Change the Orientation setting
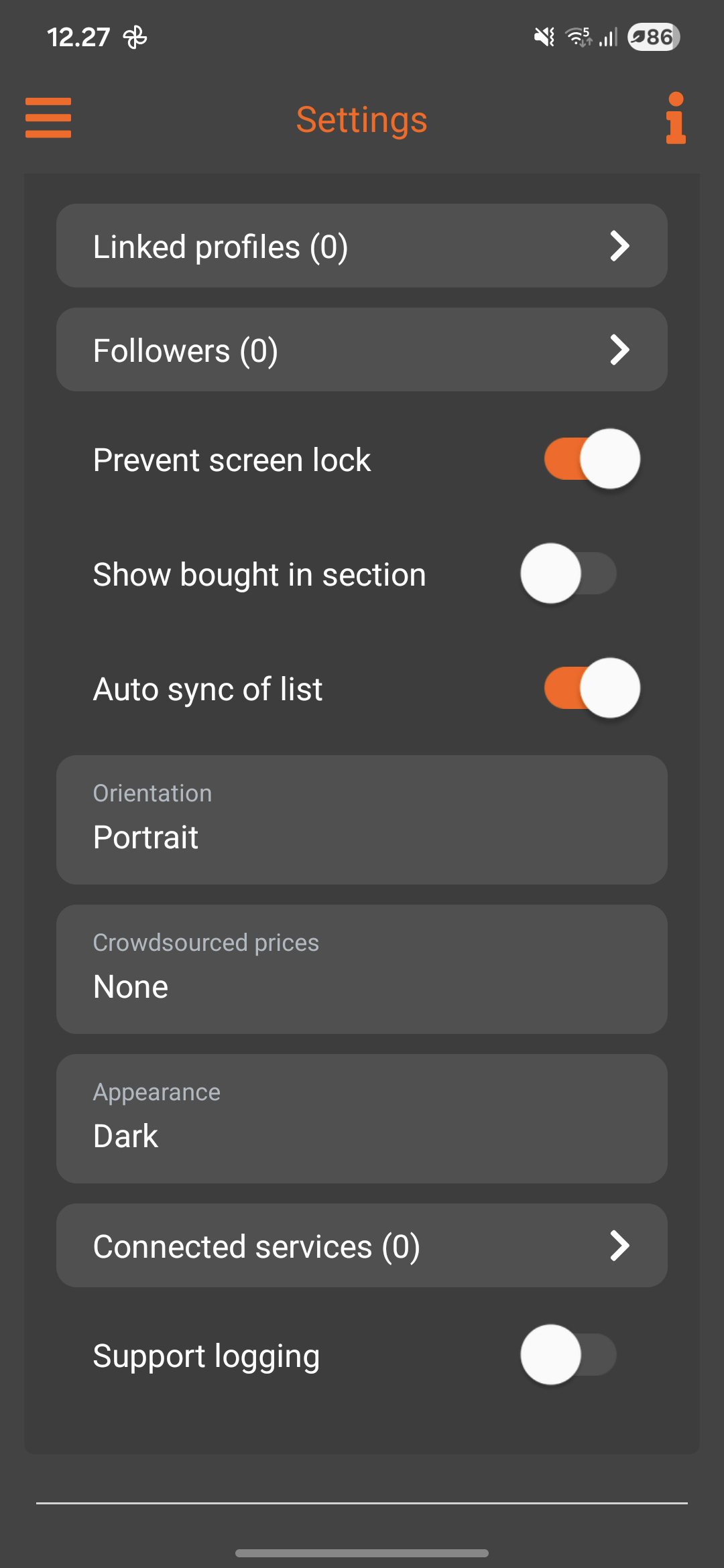Image resolution: width=724 pixels, height=1568 pixels. click(x=362, y=820)
